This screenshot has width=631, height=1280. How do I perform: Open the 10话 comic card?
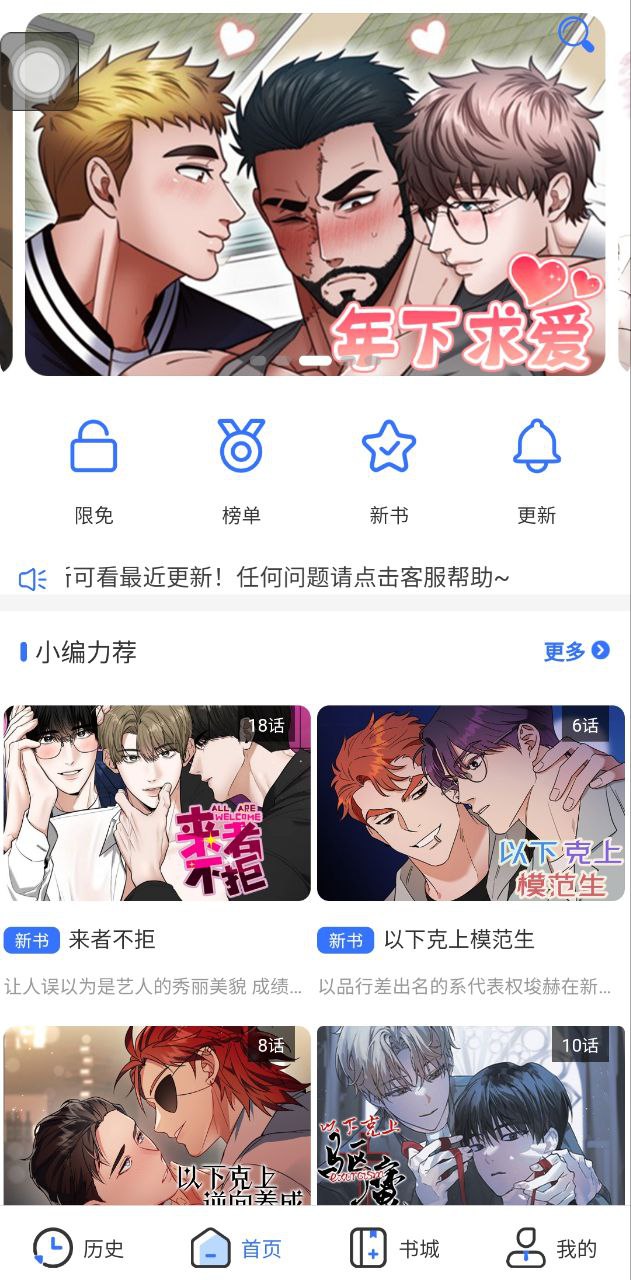471,1115
